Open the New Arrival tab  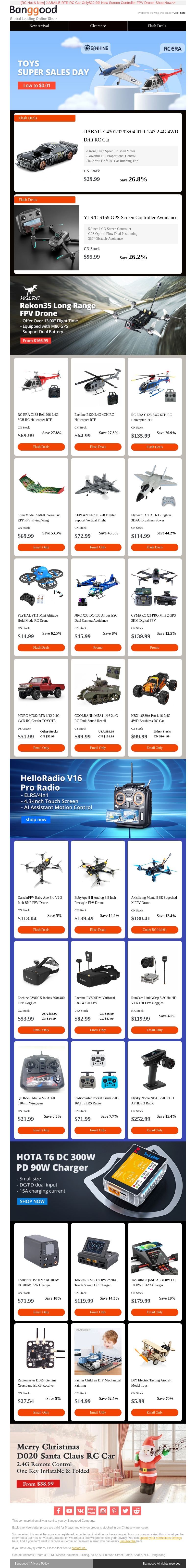coord(39,26)
